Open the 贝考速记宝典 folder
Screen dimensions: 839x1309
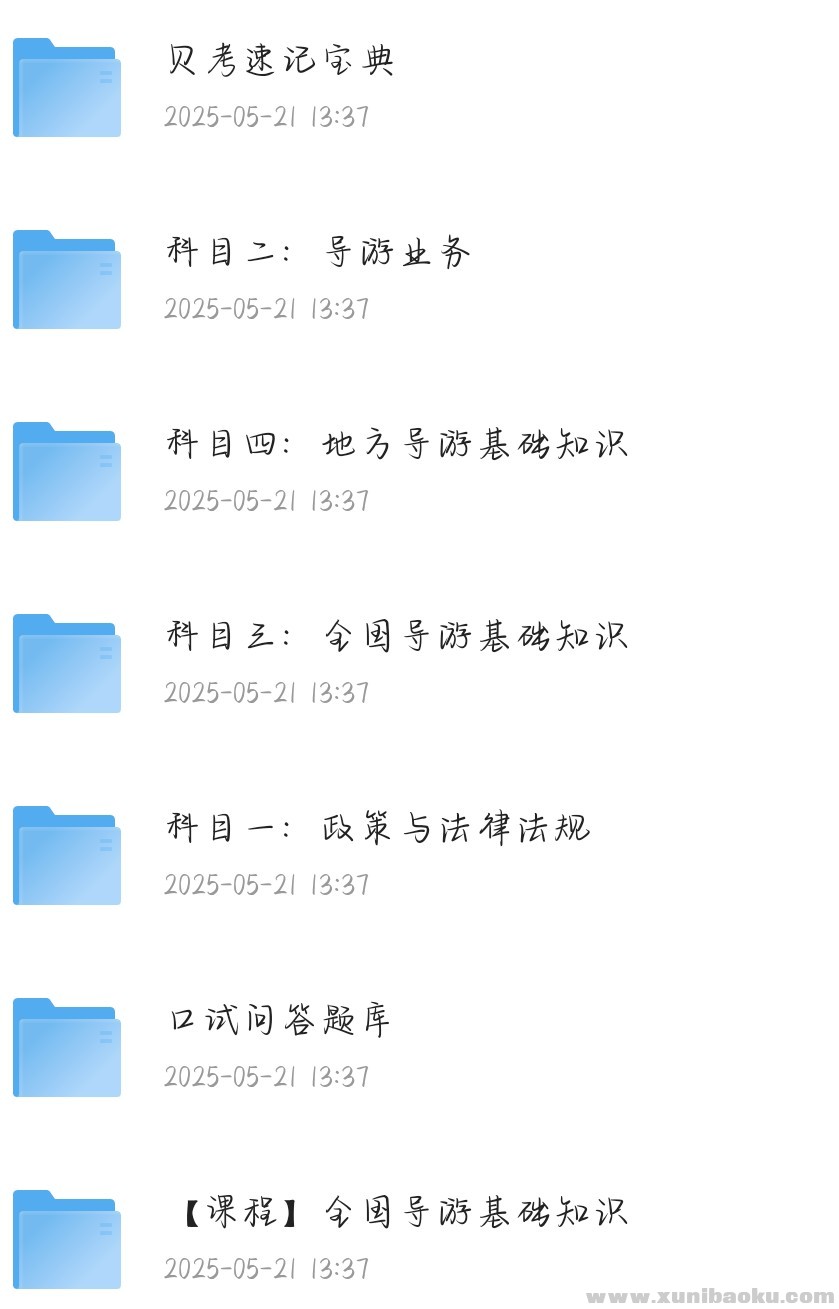pos(280,62)
